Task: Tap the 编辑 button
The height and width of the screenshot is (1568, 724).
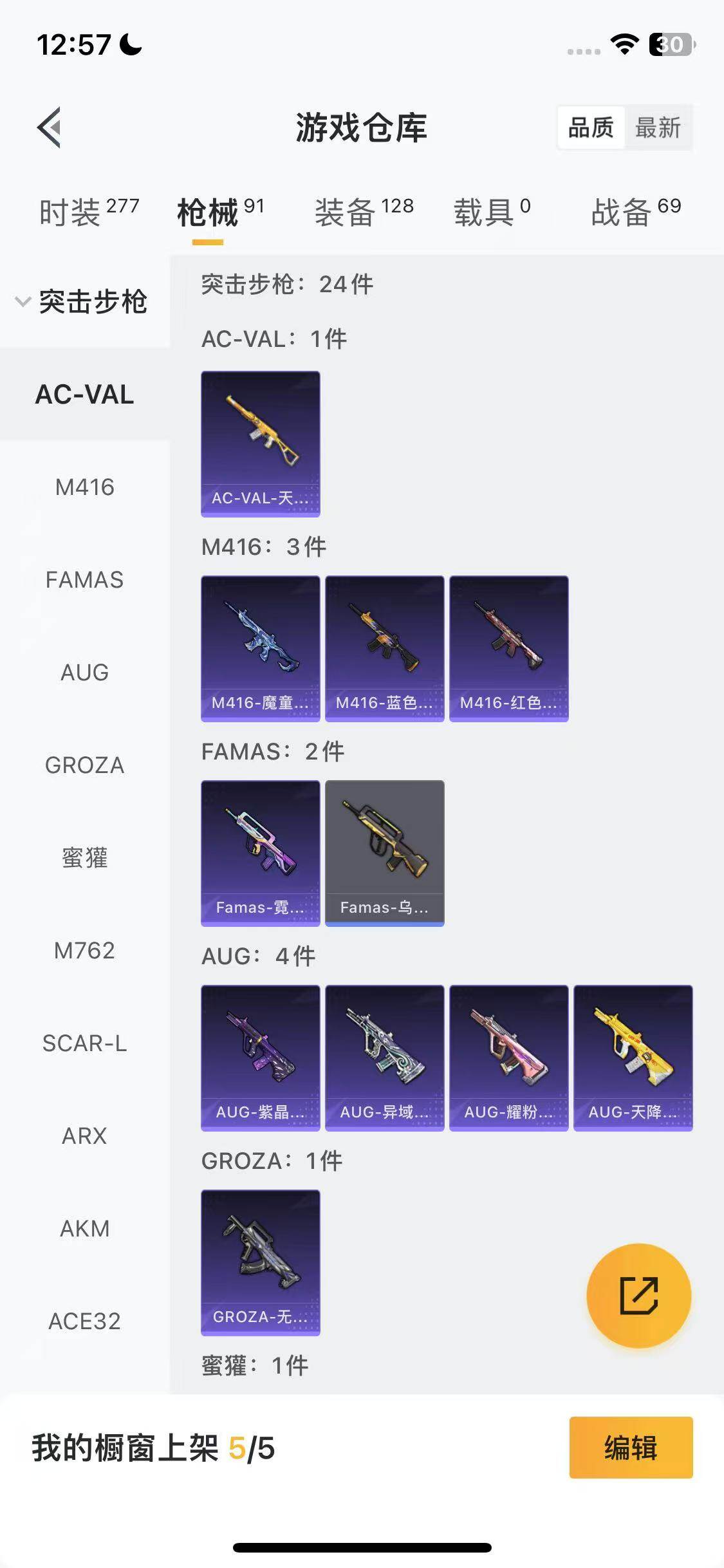Action: point(631,1448)
